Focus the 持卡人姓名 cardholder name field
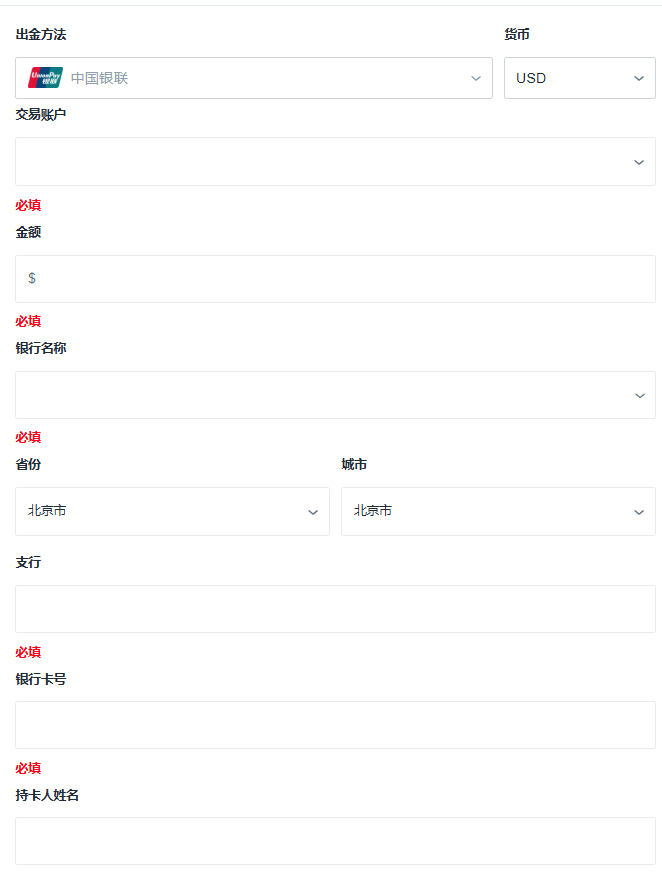This screenshot has height=873, width=662. pyautogui.click(x=335, y=841)
